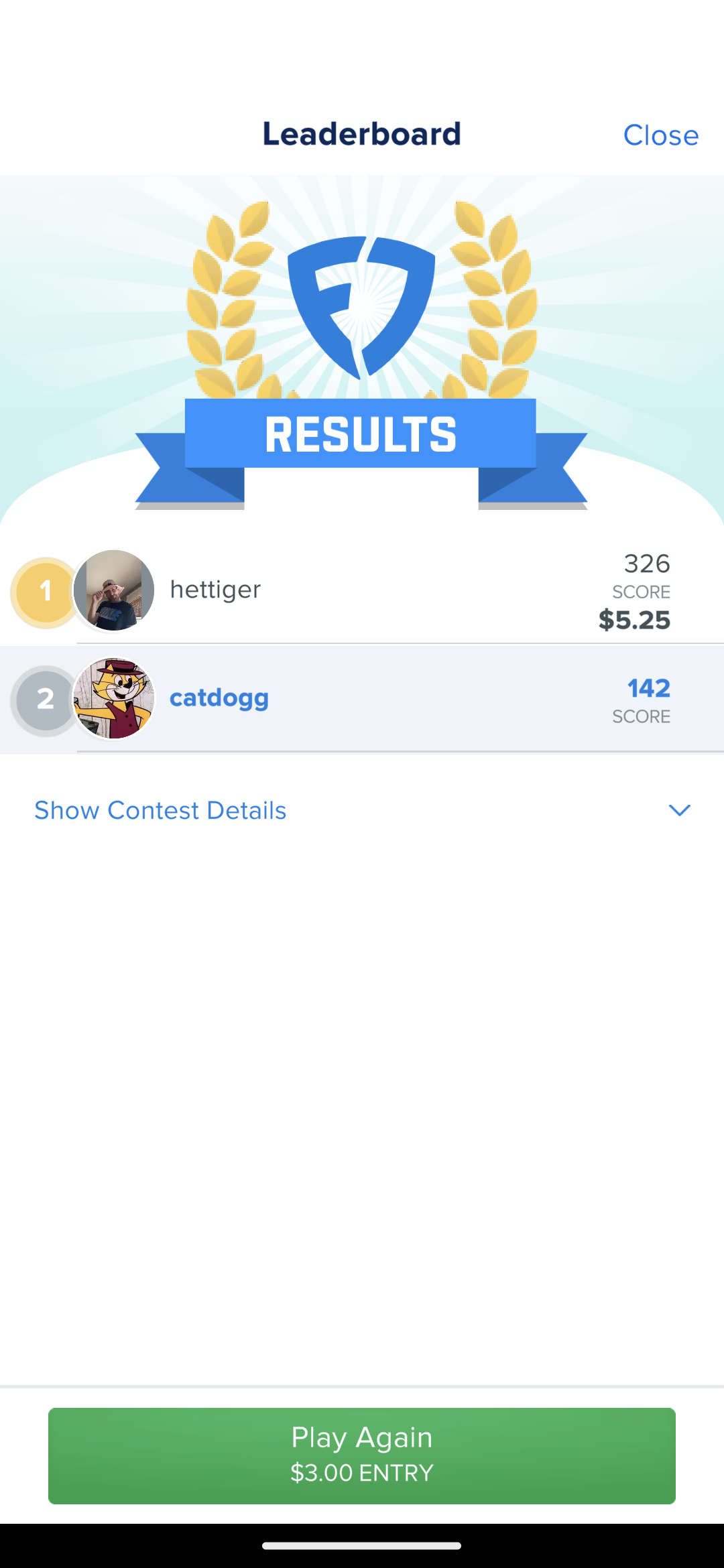The image size is (724, 1568).
Task: Select the gold first place badge
Action: [x=44, y=591]
